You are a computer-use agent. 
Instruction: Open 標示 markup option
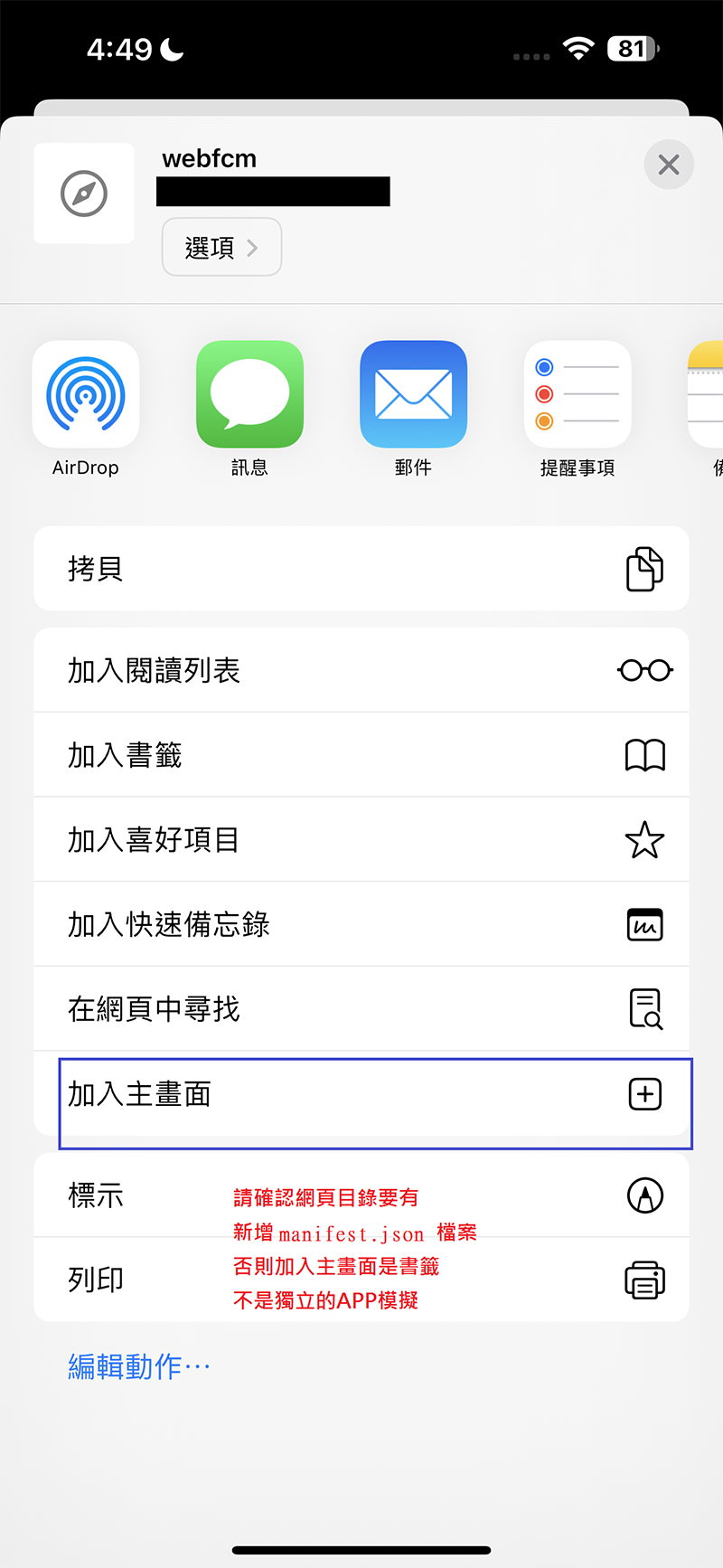(136, 1195)
